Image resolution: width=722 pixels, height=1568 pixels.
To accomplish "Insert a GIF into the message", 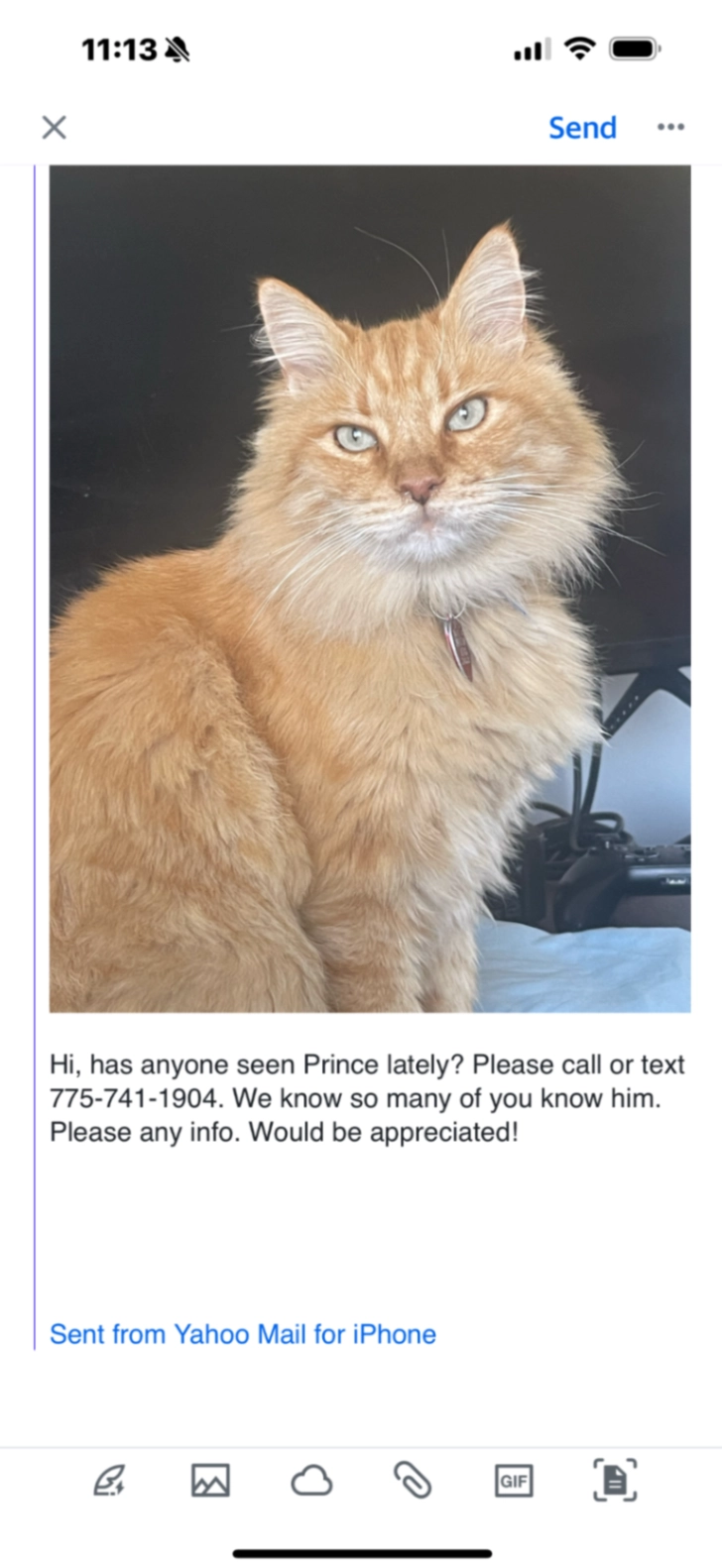I will pyautogui.click(x=513, y=1481).
